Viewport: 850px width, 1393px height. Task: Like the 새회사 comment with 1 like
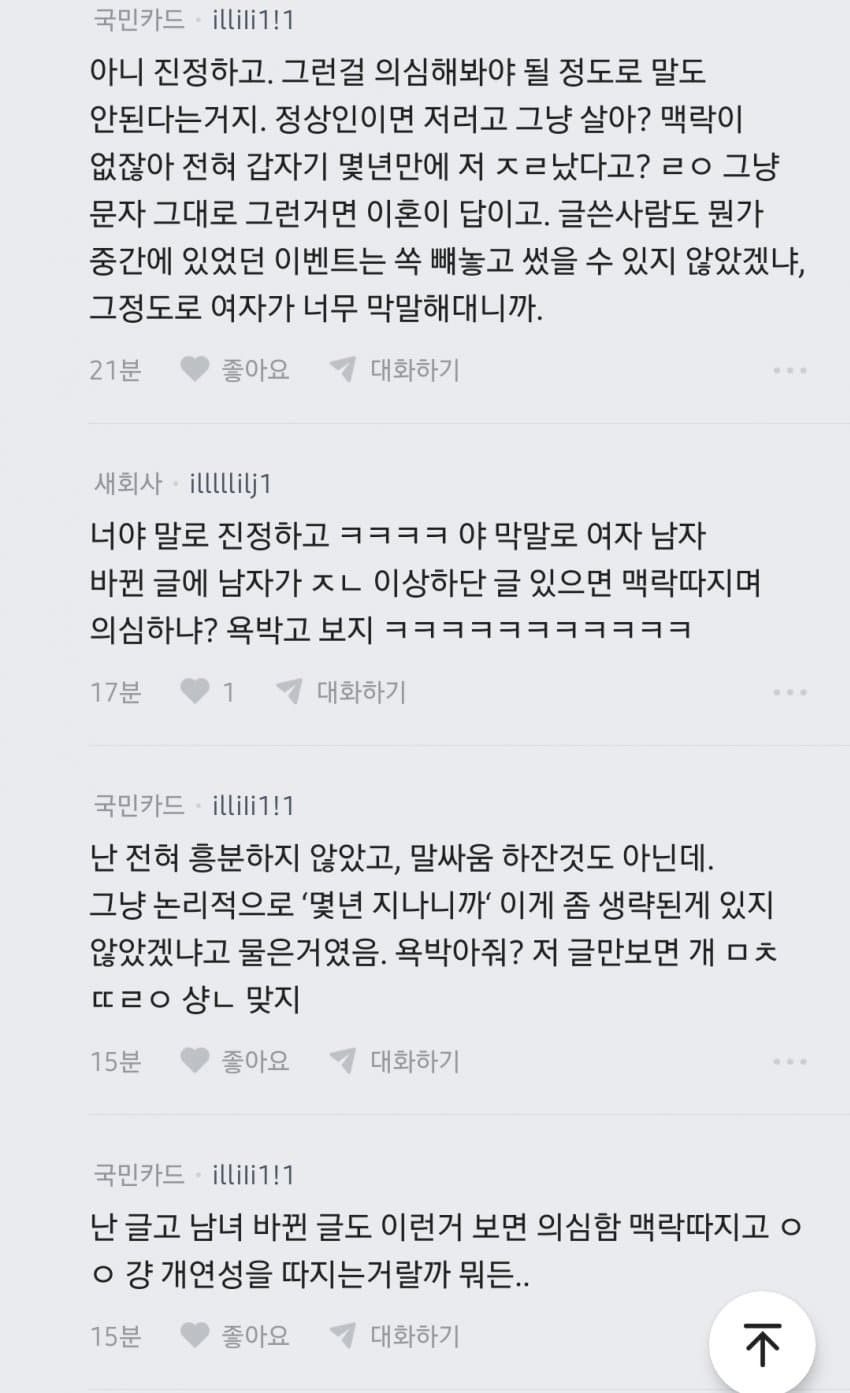(x=207, y=691)
